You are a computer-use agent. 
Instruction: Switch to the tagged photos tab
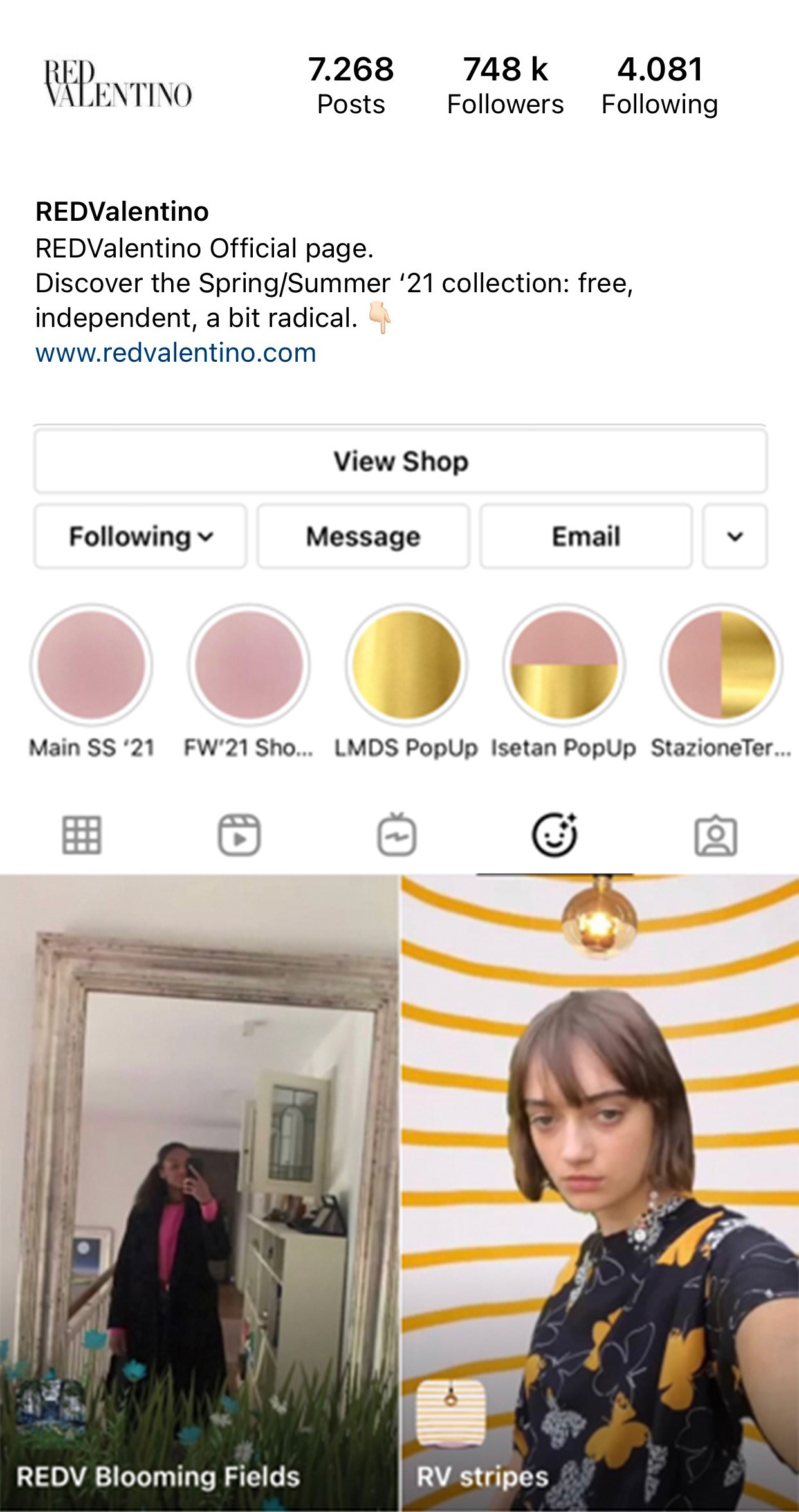(x=715, y=835)
